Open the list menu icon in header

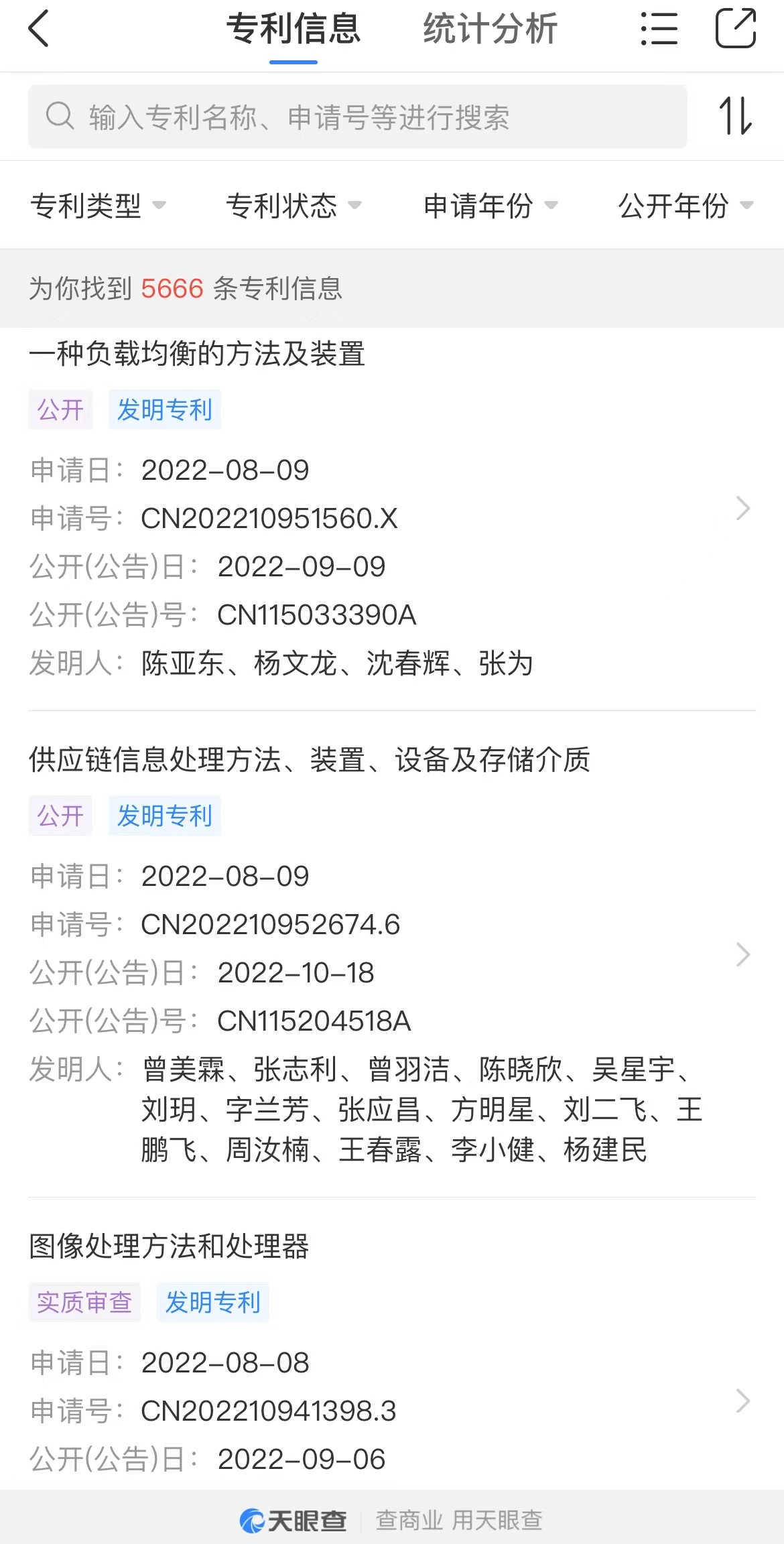click(659, 29)
